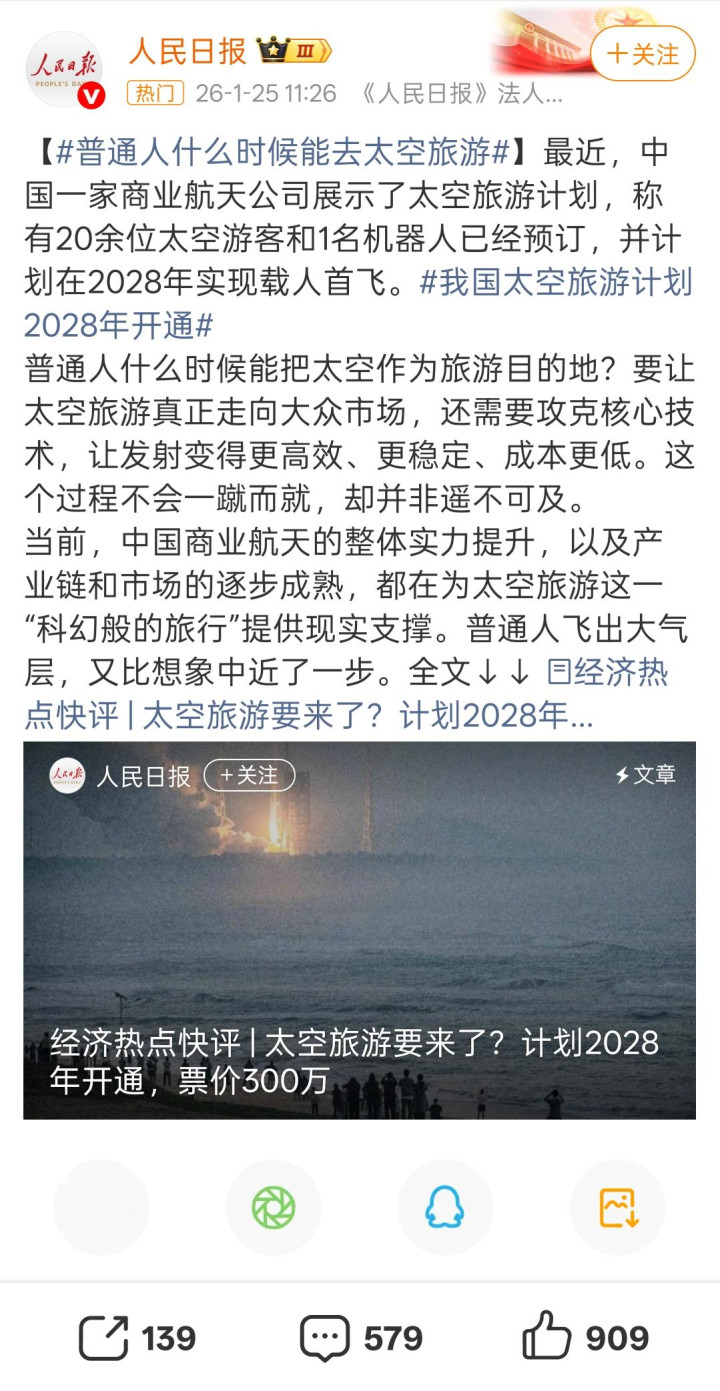Screen dimensions: 720x1391
Task: Follow 人民日报 from the article card
Action: (250, 775)
